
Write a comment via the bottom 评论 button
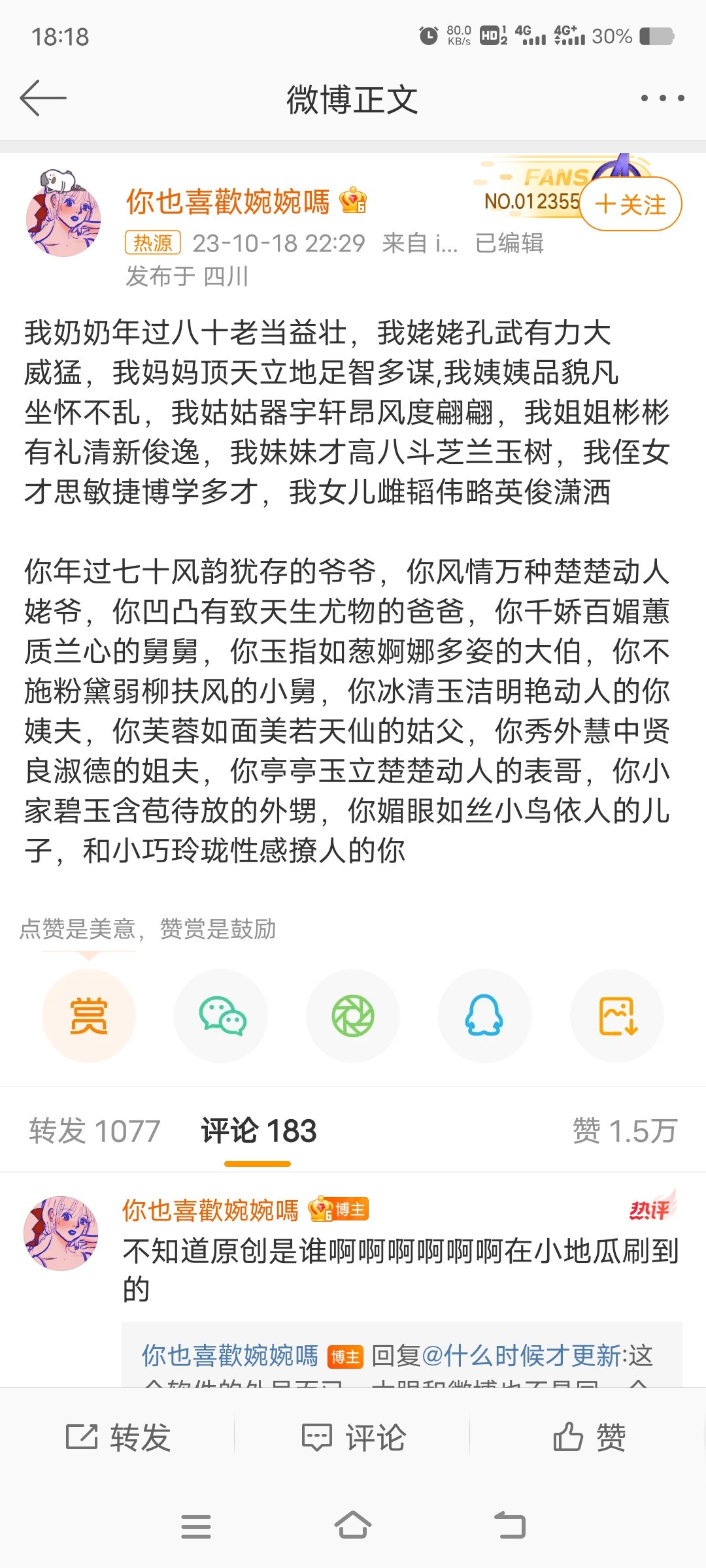pyautogui.click(x=354, y=1437)
